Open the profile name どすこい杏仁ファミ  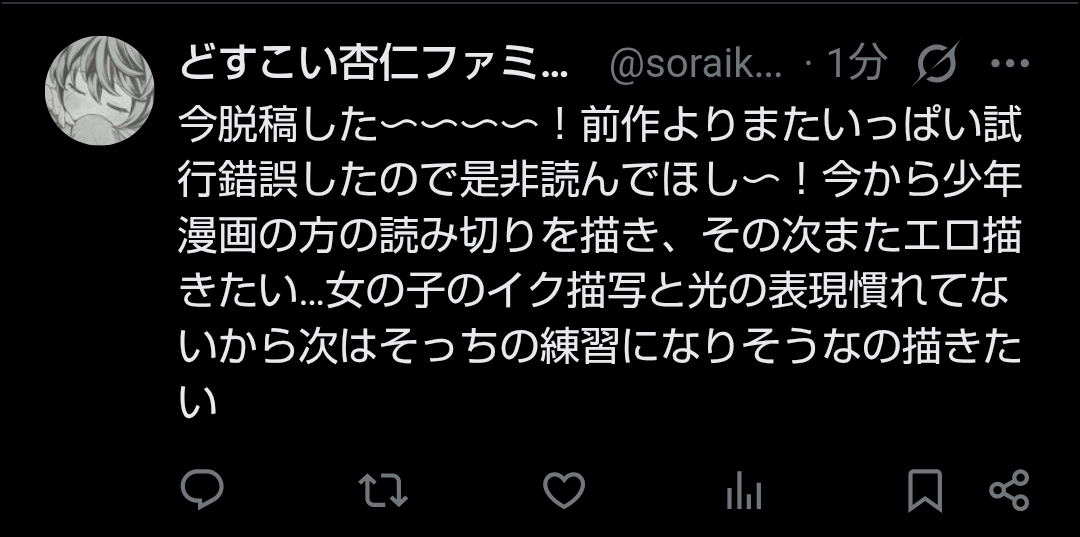(x=374, y=65)
